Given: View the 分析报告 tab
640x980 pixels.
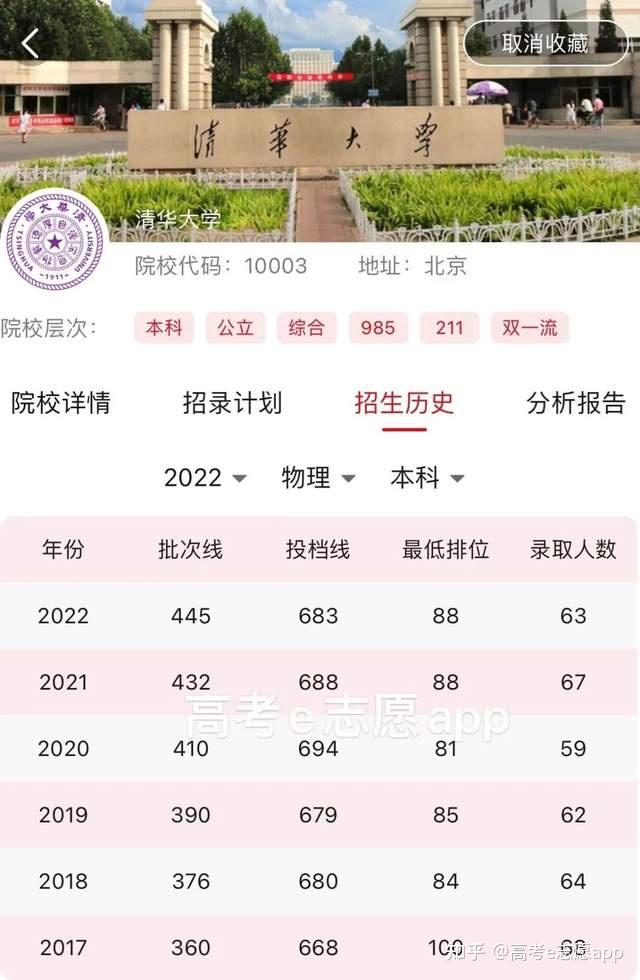Looking at the screenshot, I should [576, 403].
